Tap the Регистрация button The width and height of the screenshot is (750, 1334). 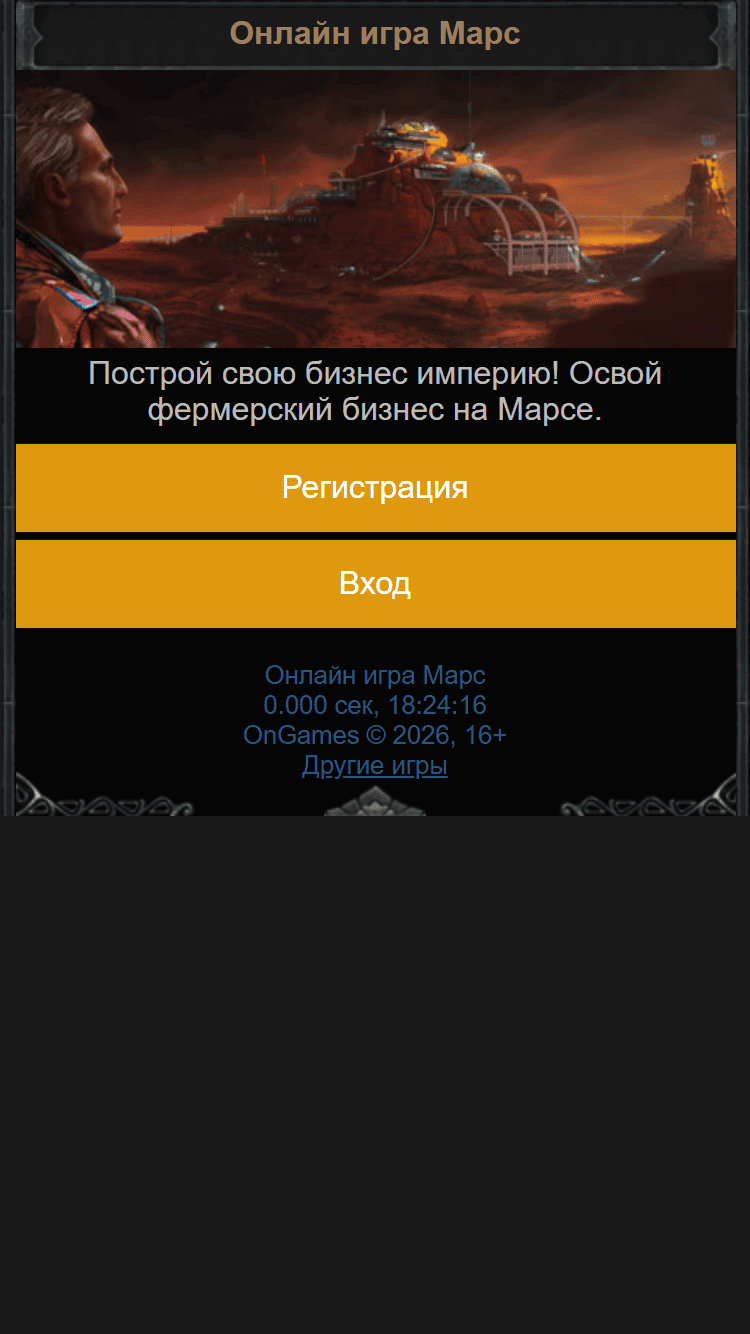pos(375,488)
